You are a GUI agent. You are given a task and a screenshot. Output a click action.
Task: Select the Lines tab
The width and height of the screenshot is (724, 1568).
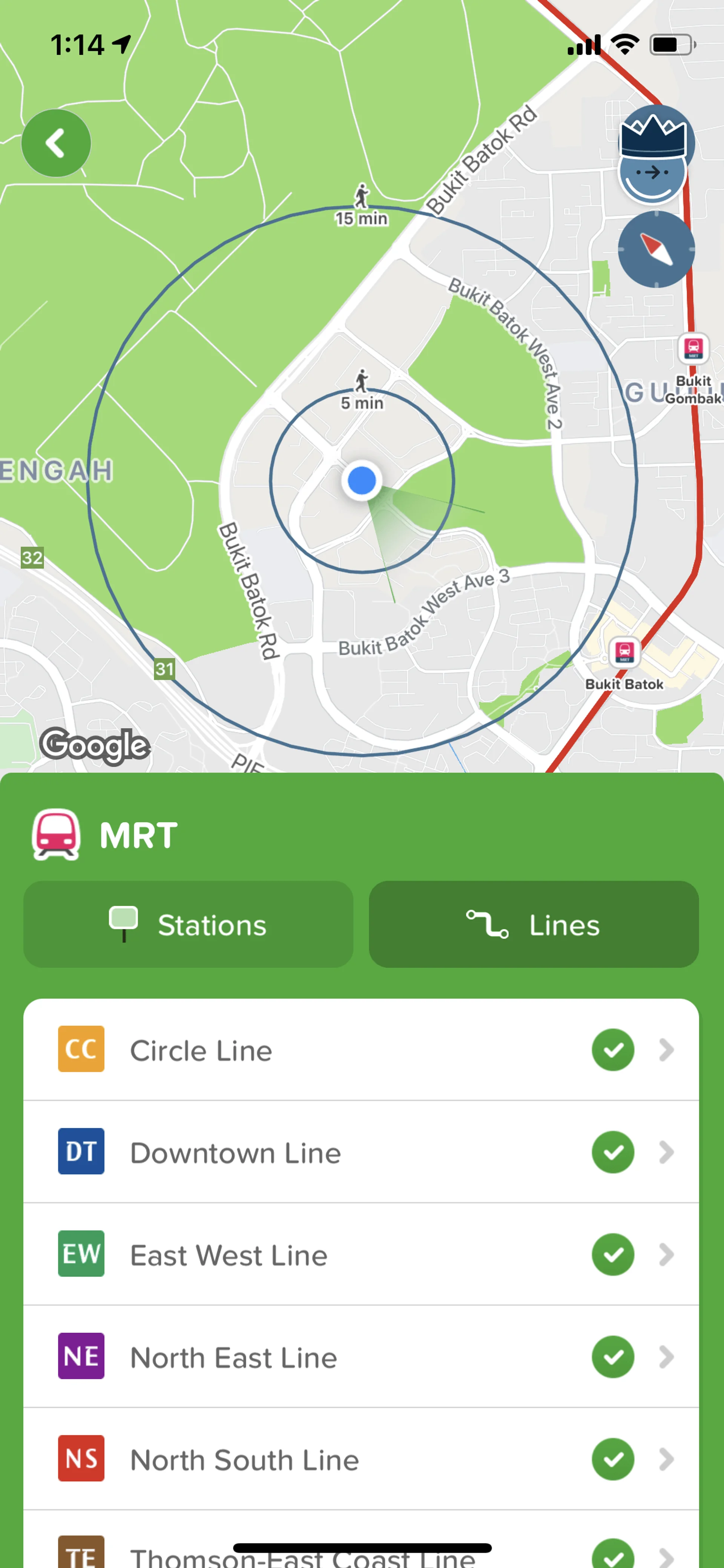coord(533,924)
